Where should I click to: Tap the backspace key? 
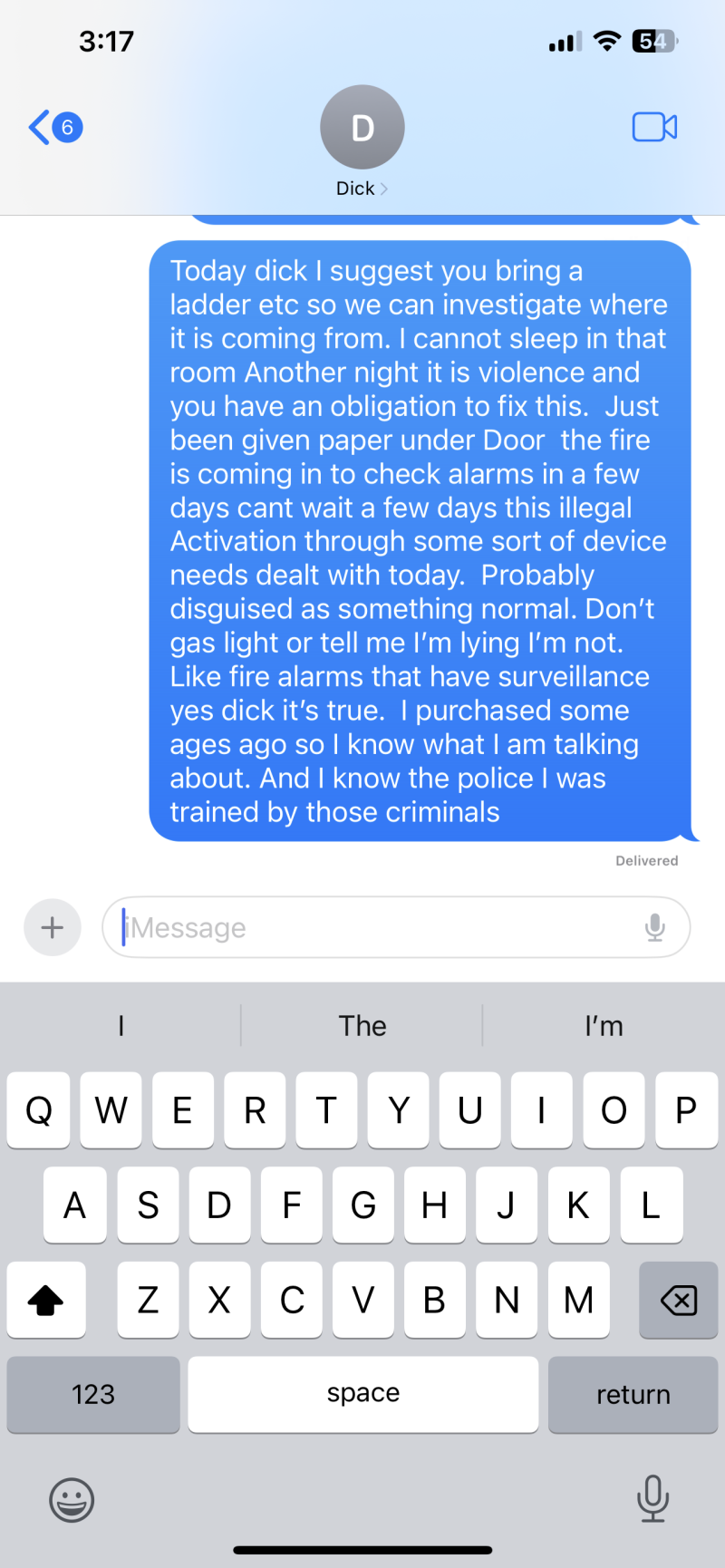pos(678,1301)
